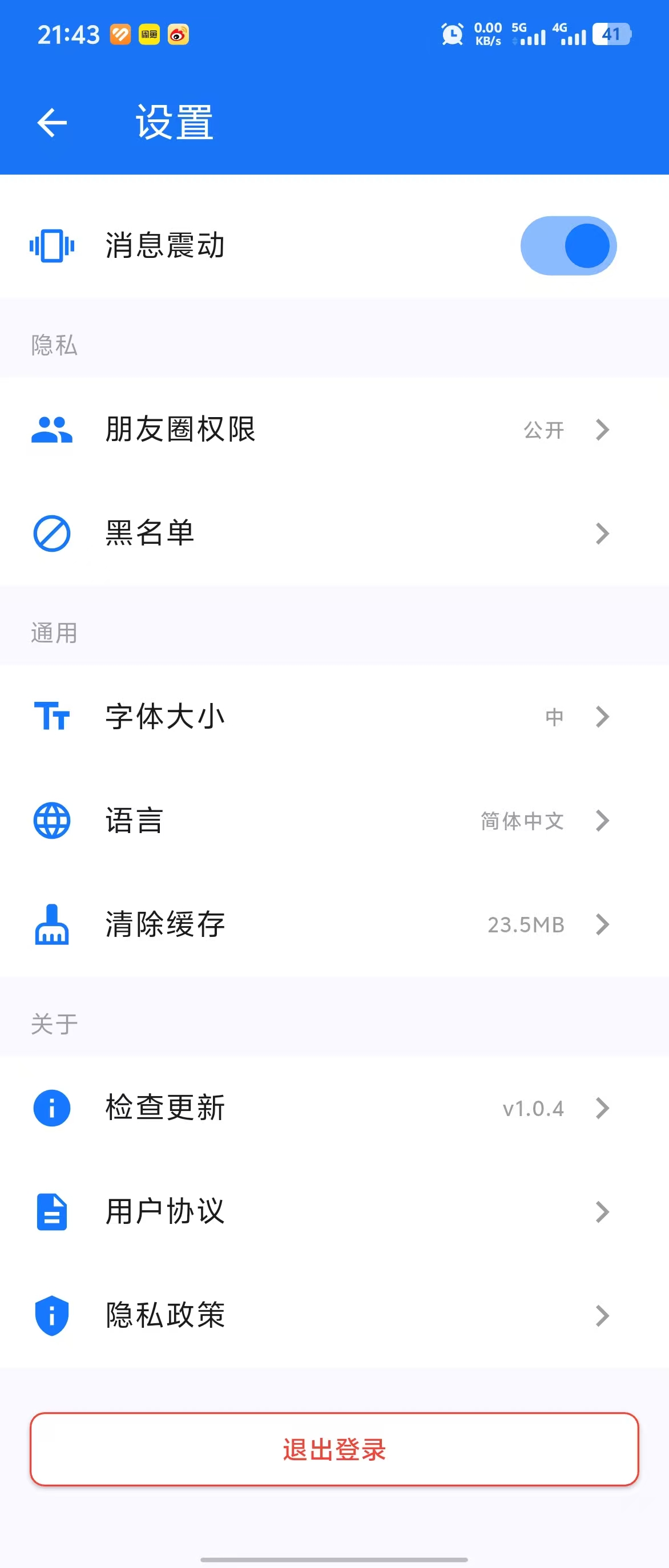Open the 隐私政策 page
The width and height of the screenshot is (669, 1568).
[x=333, y=1315]
